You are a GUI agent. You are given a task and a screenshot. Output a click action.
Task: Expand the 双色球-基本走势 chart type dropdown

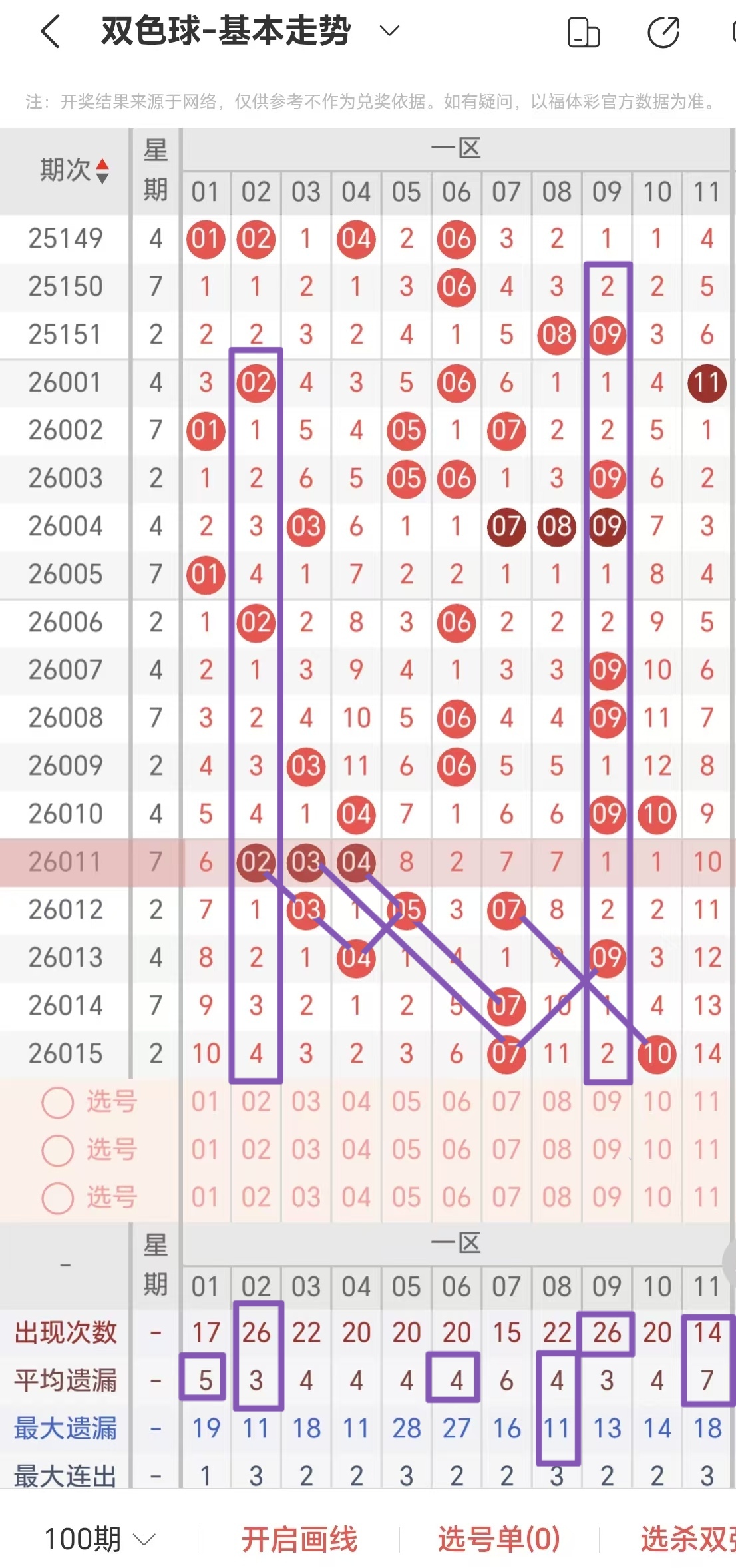pyautogui.click(x=389, y=31)
